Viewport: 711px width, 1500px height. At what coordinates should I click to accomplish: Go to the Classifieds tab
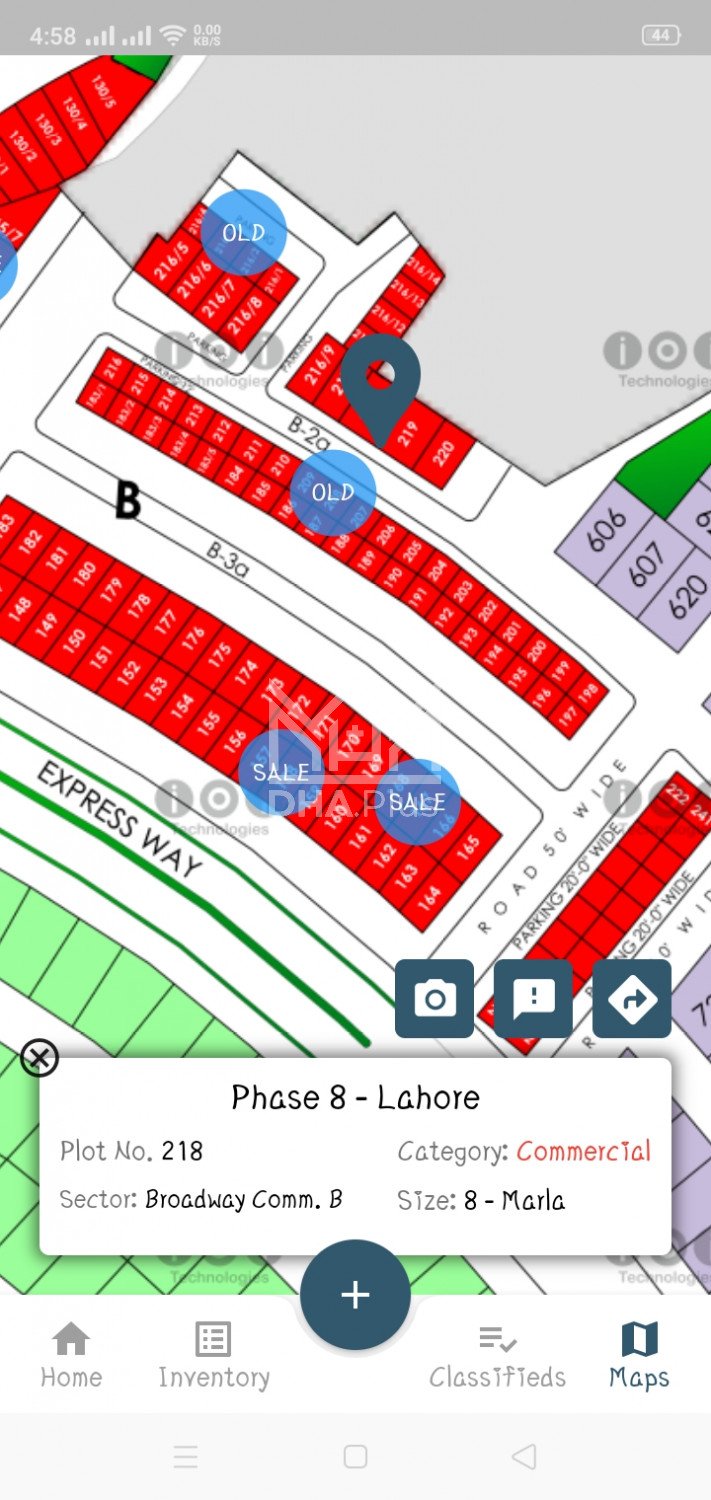click(x=497, y=1355)
